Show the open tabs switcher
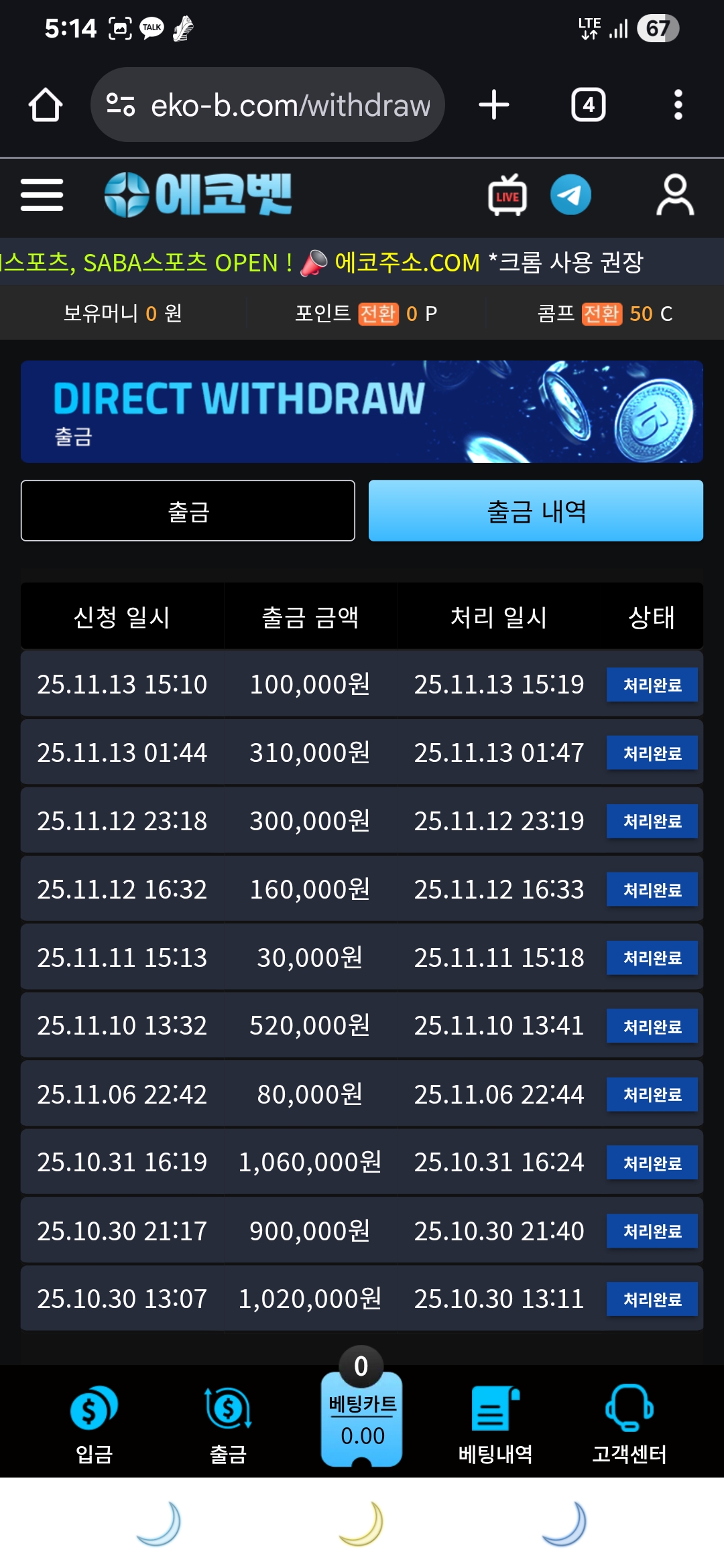724x1568 pixels. click(588, 105)
